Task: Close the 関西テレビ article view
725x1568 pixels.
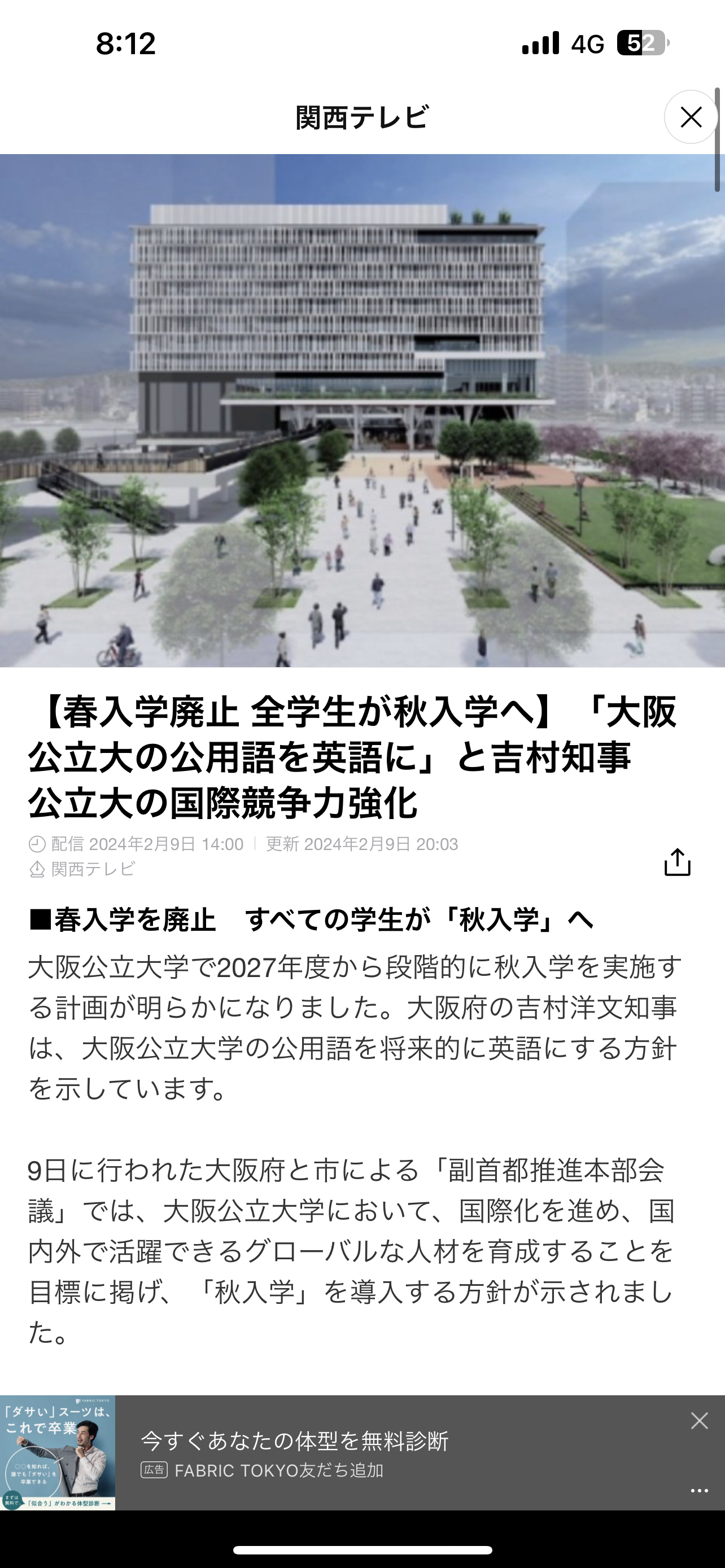Action: (691, 117)
